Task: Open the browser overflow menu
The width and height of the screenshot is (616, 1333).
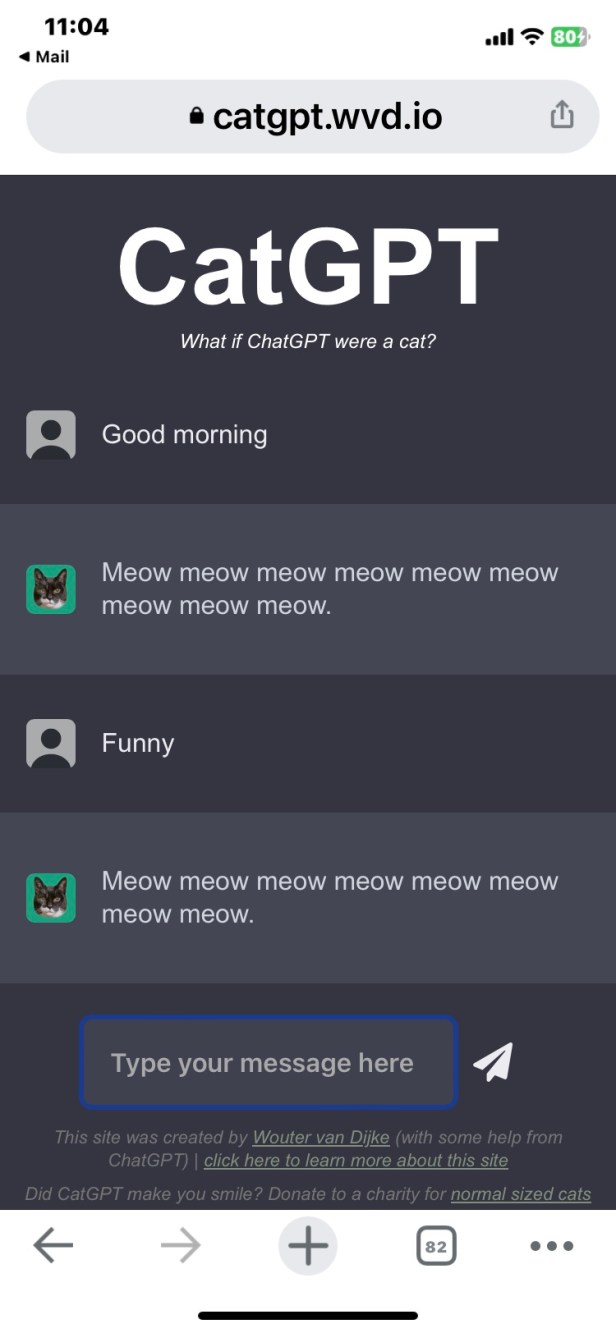Action: [551, 1246]
